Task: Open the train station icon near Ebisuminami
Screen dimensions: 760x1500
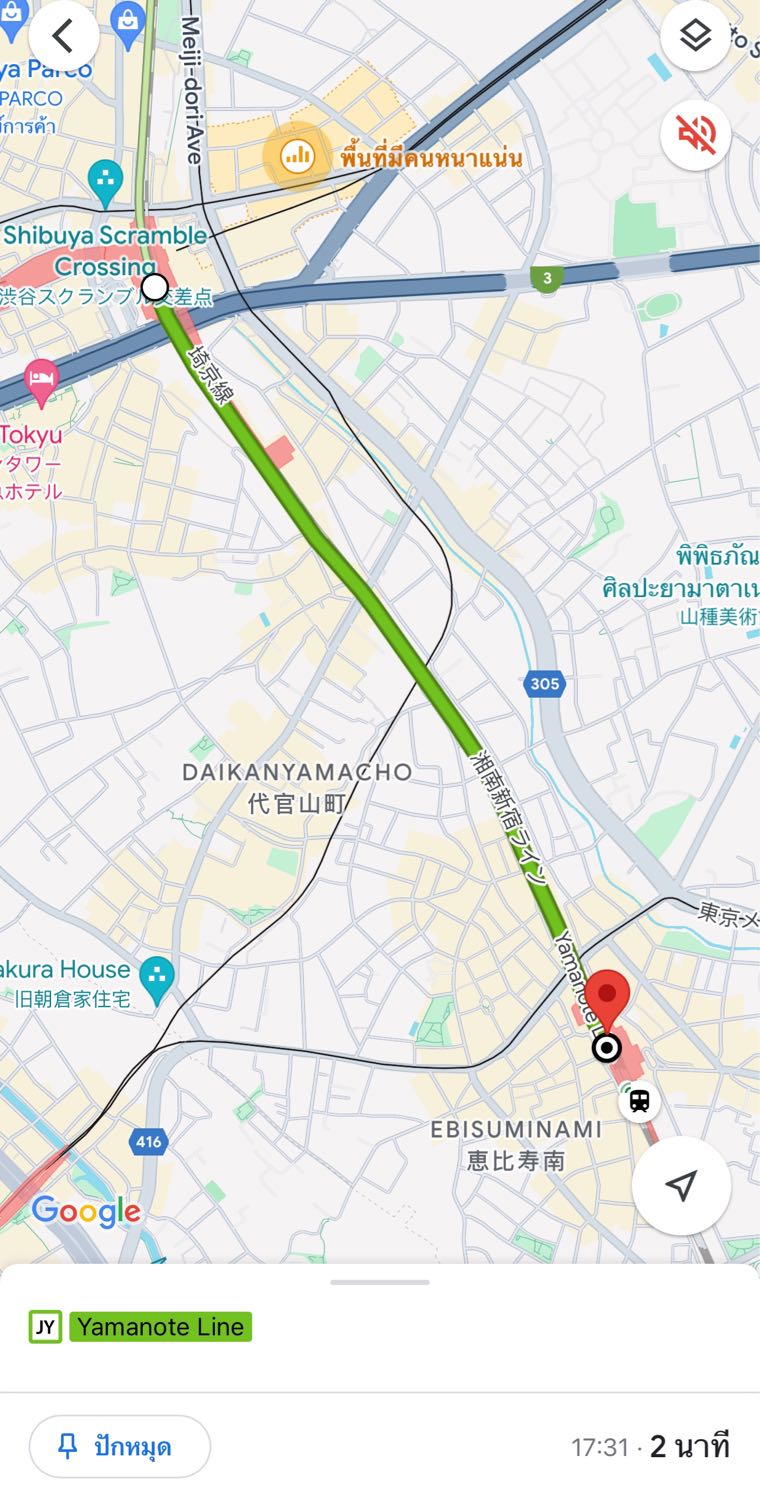Action: [639, 1101]
